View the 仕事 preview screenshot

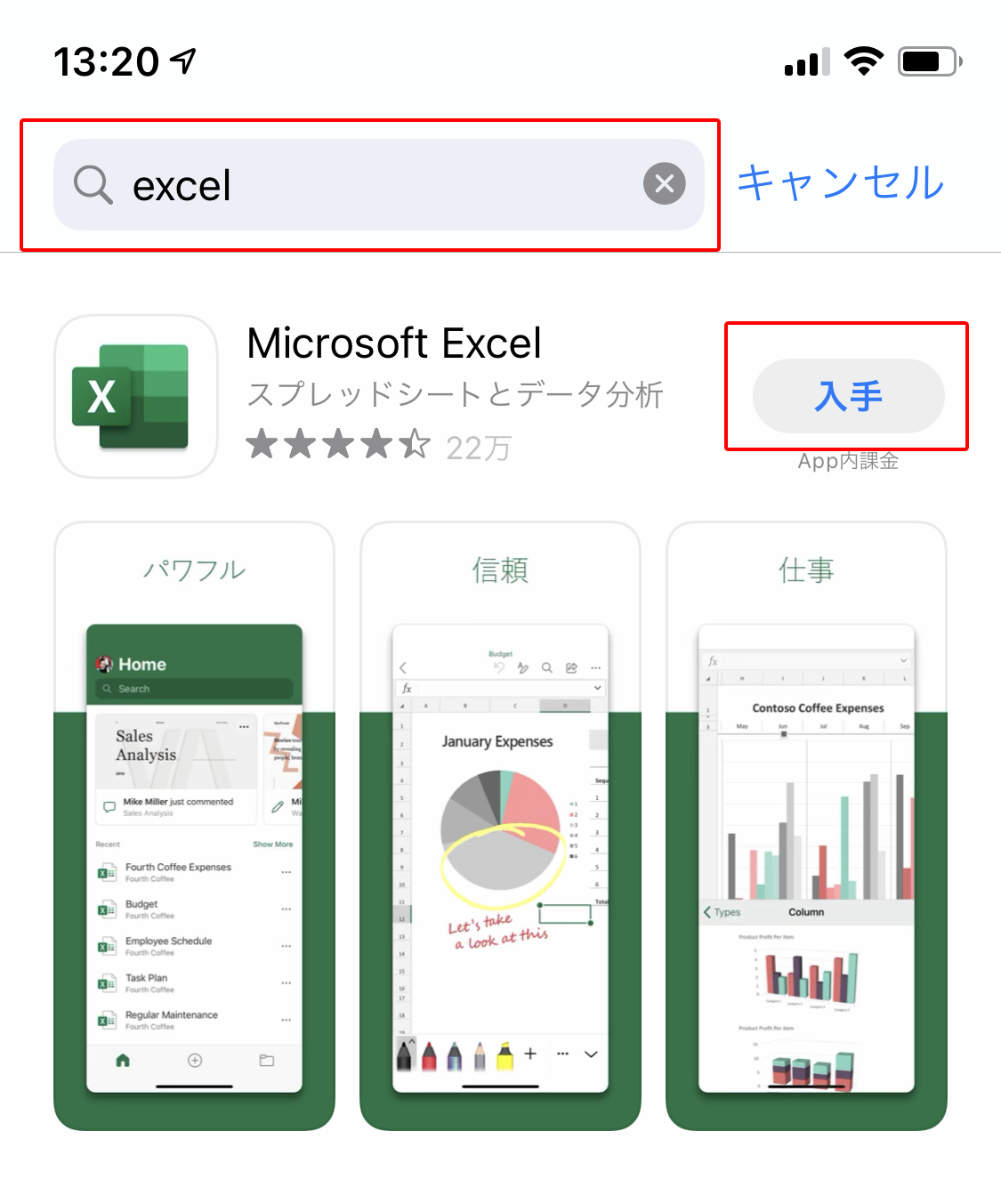(x=806, y=826)
